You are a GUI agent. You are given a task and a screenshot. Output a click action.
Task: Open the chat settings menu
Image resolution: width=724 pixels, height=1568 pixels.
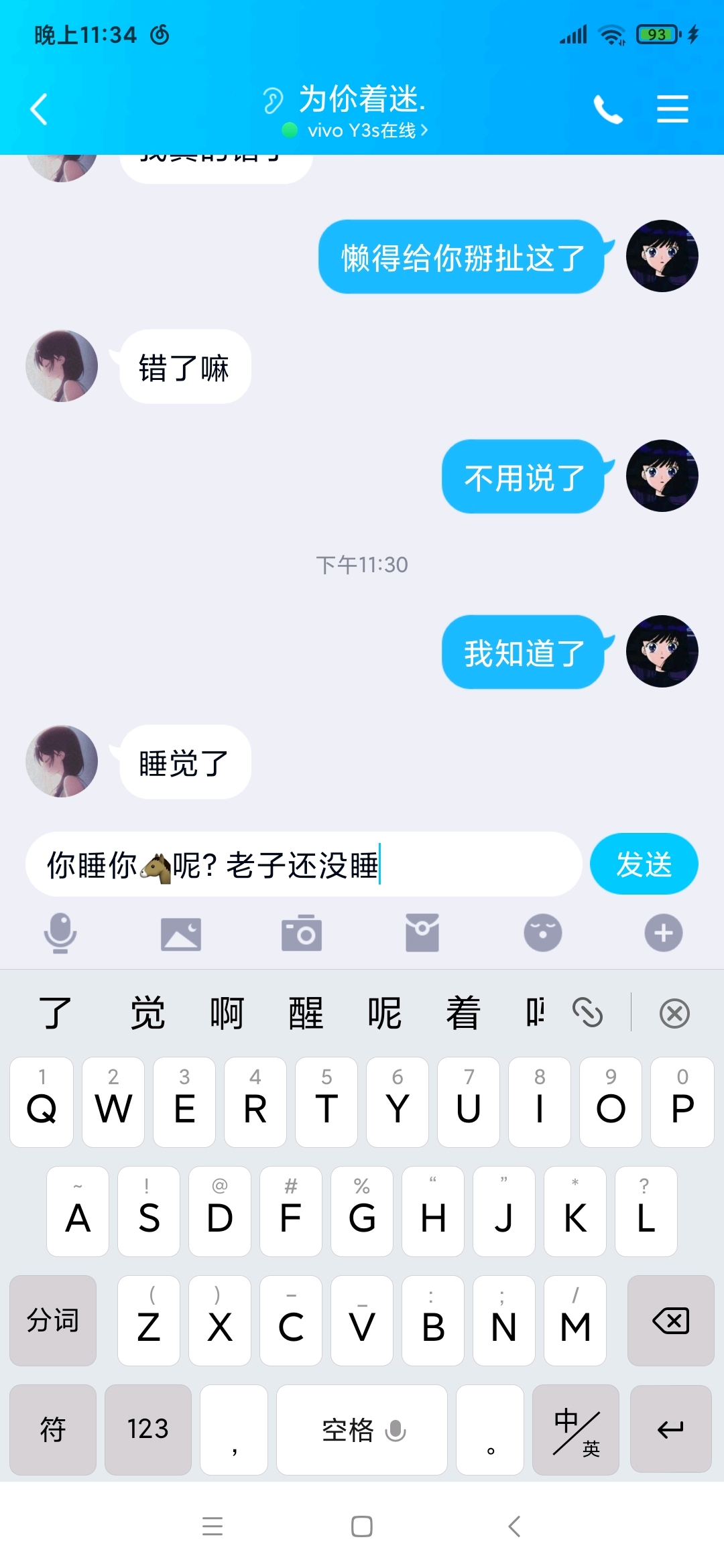[x=672, y=109]
